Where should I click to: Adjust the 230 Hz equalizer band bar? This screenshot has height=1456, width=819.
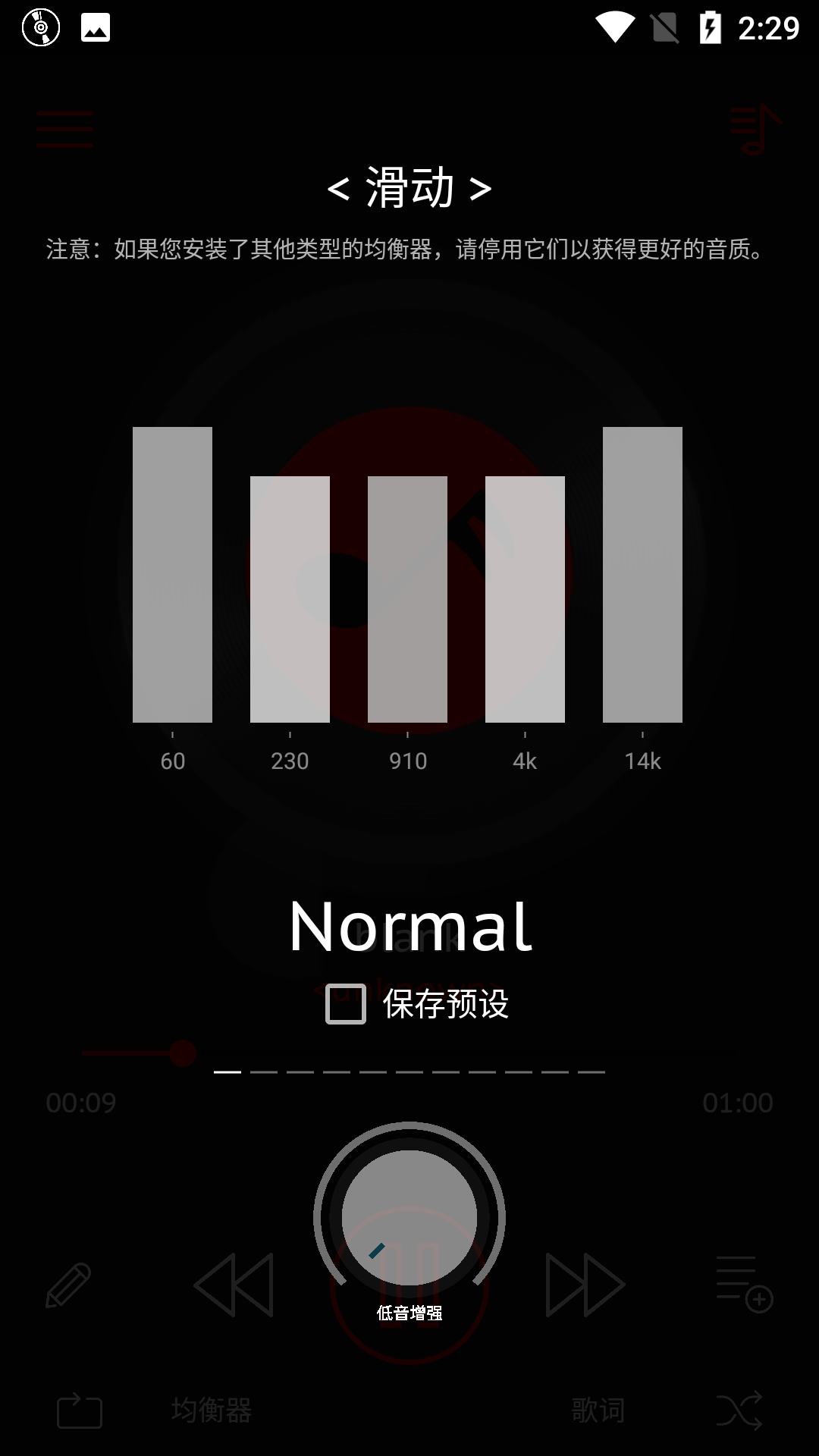point(290,599)
